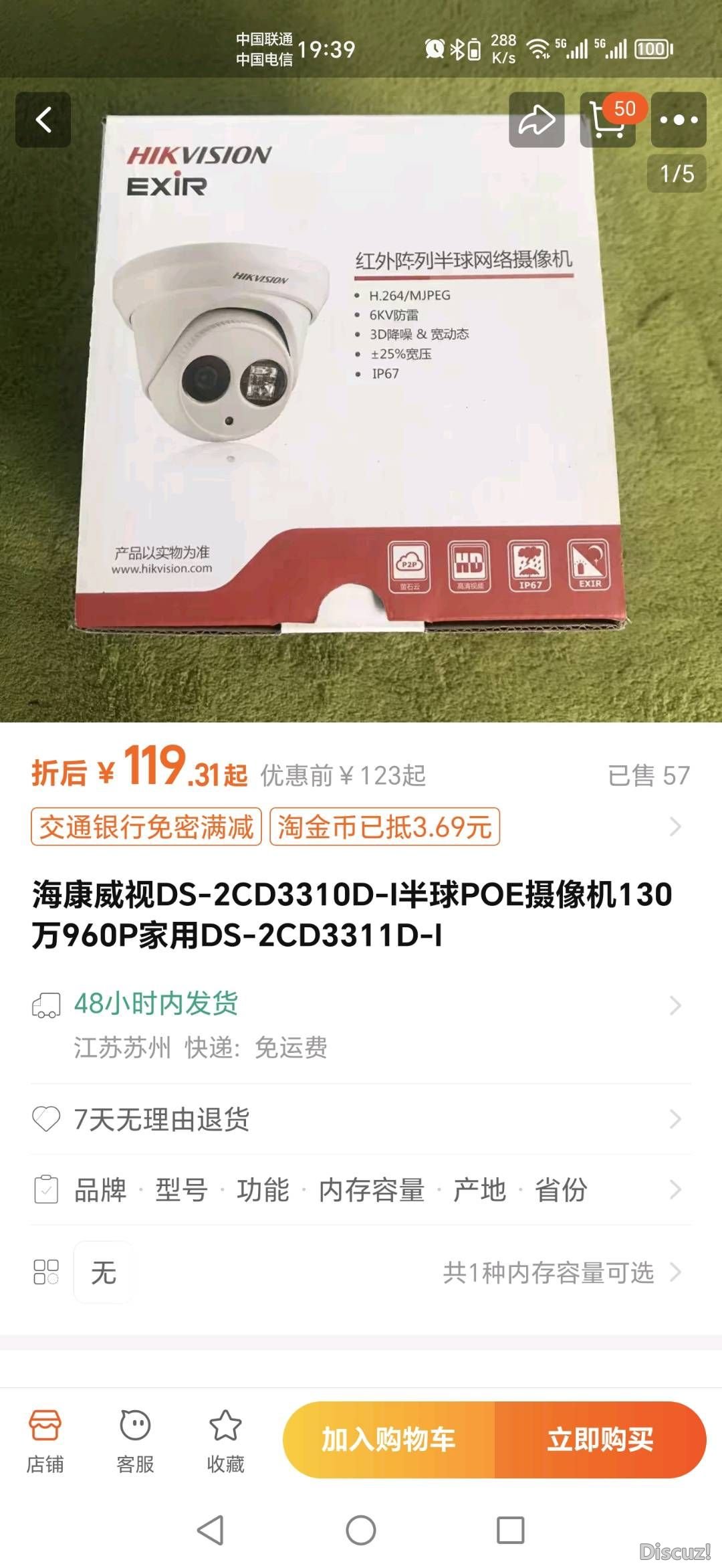
Task: Tap the system home button
Action: click(361, 1530)
